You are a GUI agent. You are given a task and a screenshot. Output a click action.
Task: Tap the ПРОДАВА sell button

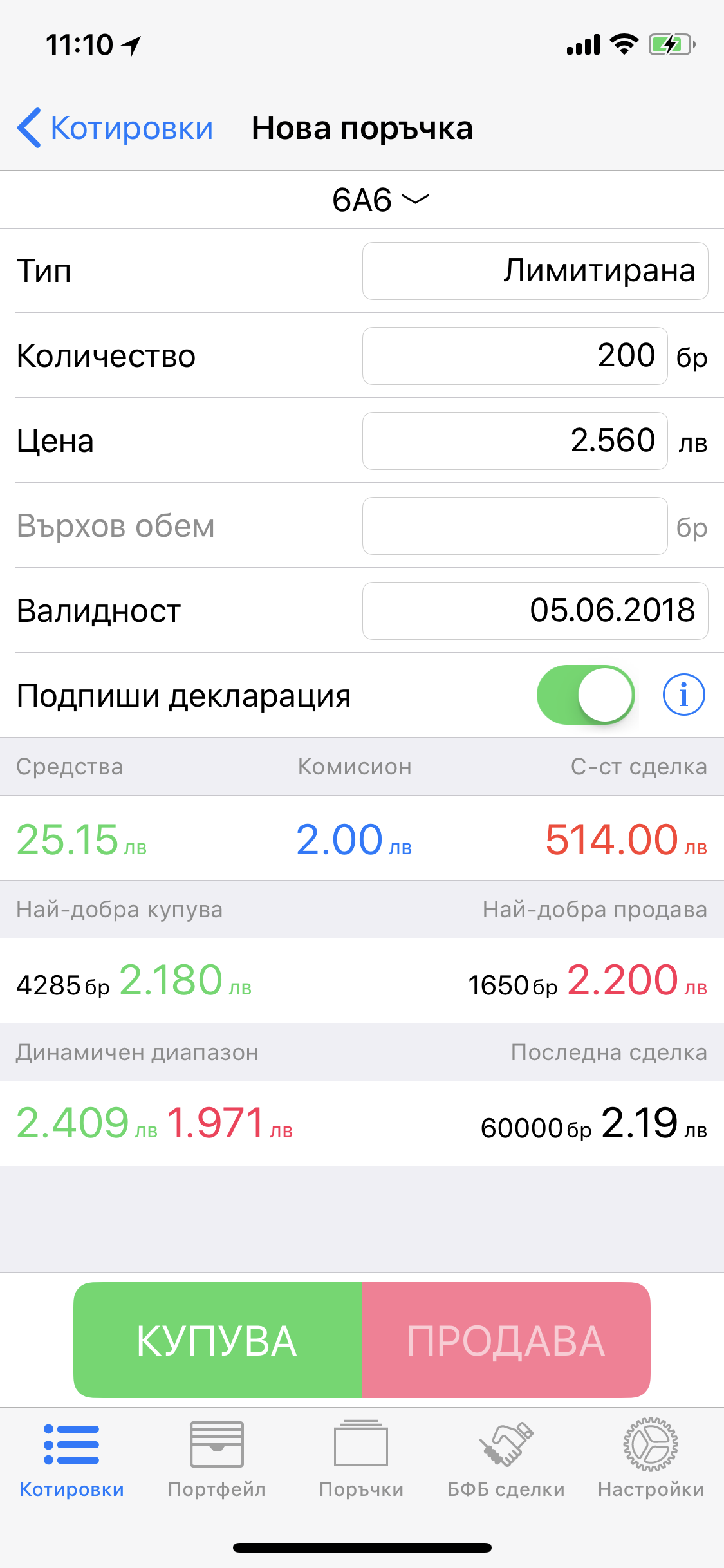click(x=506, y=1340)
